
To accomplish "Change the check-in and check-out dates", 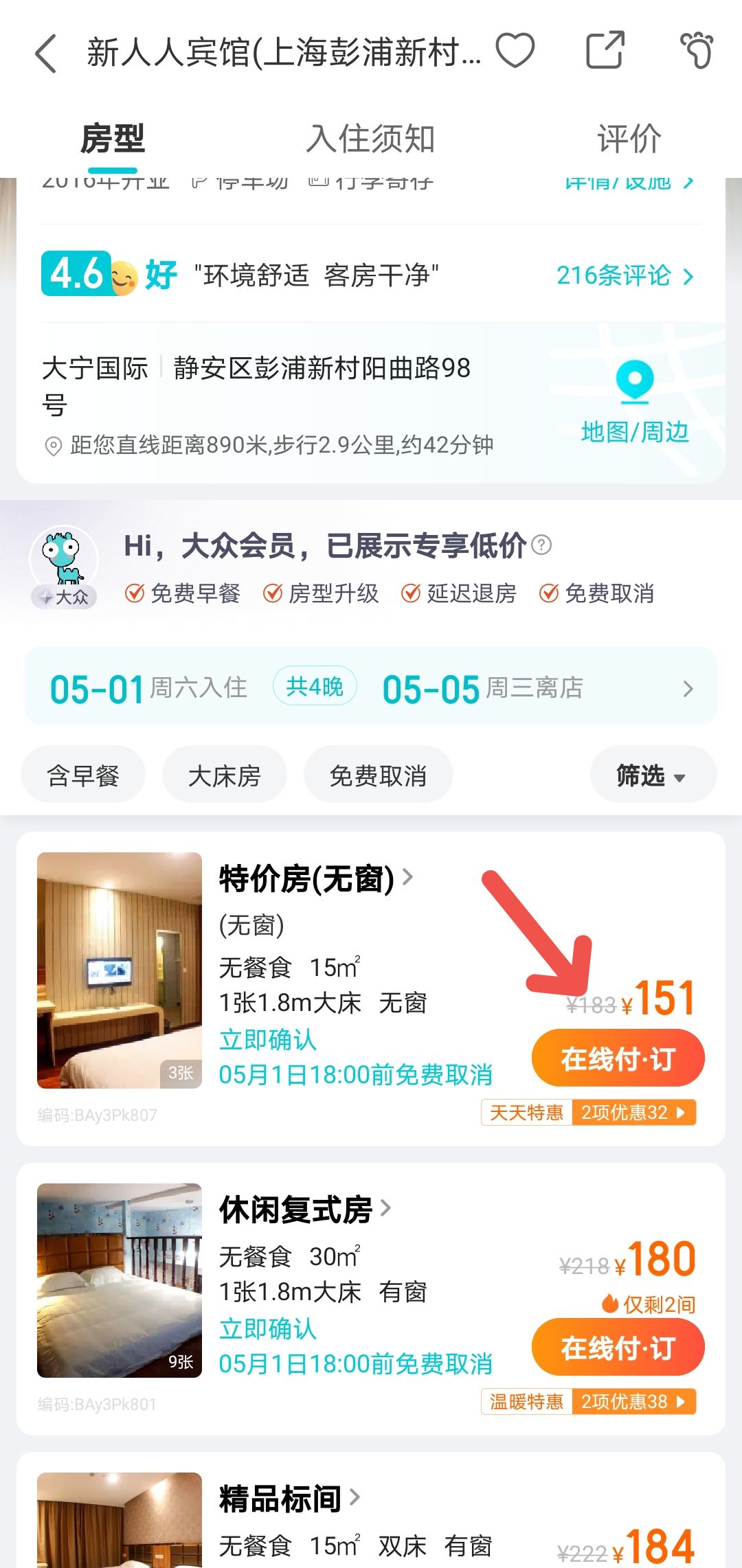I will 371,688.
